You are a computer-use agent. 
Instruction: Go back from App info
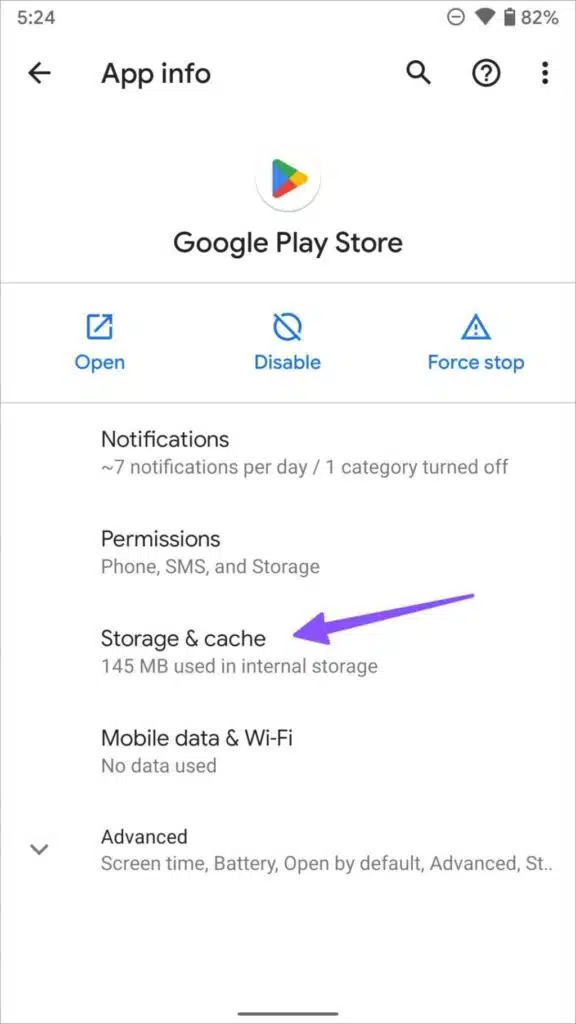[x=39, y=74]
